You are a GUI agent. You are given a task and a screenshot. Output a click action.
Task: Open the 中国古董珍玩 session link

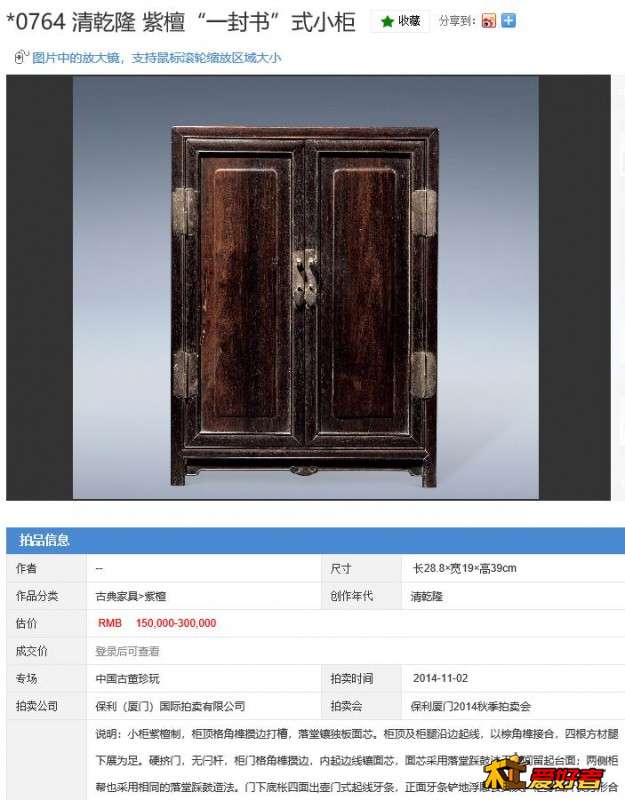pos(127,678)
